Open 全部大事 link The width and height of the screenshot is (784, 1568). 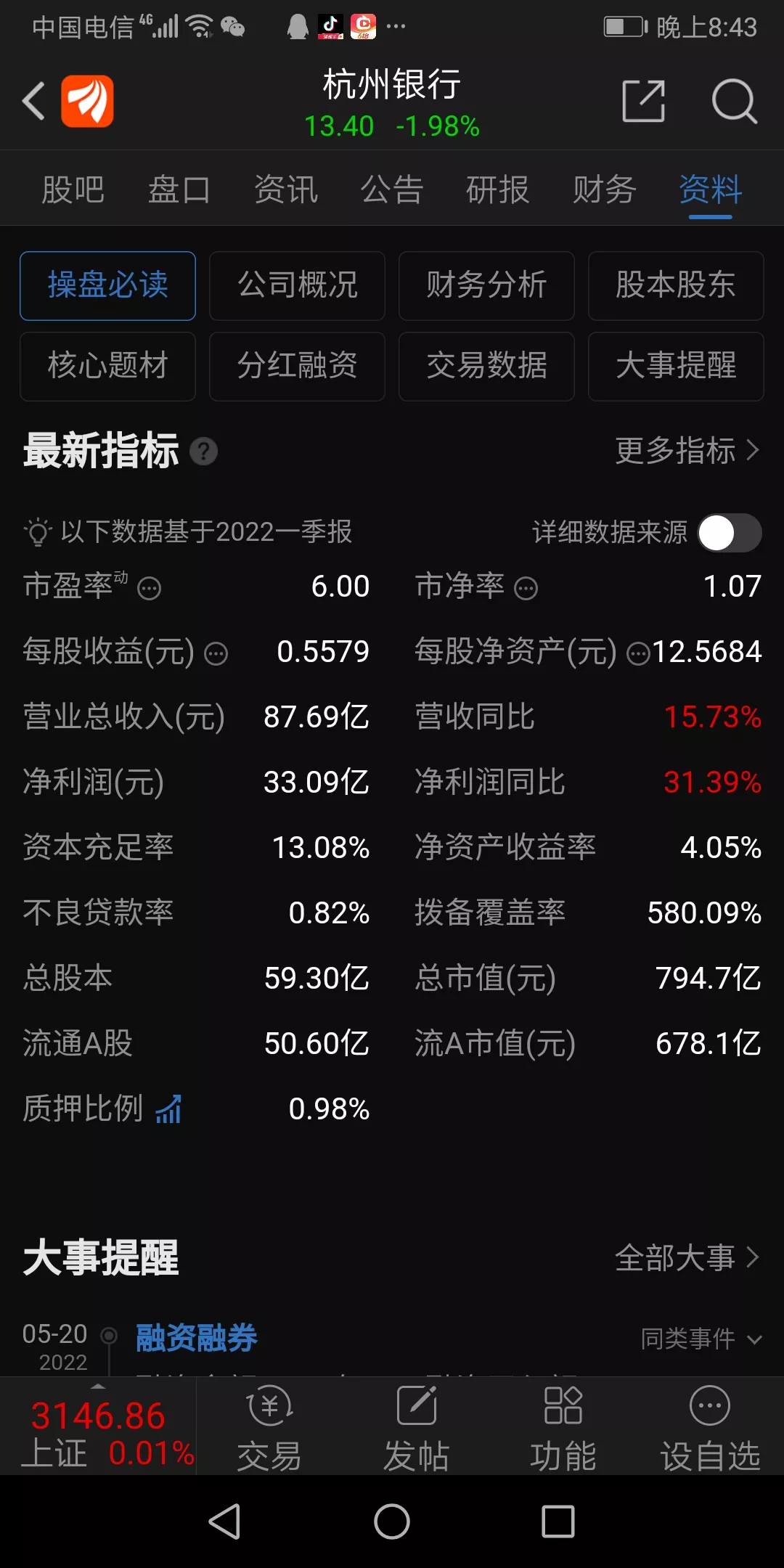(x=687, y=1258)
